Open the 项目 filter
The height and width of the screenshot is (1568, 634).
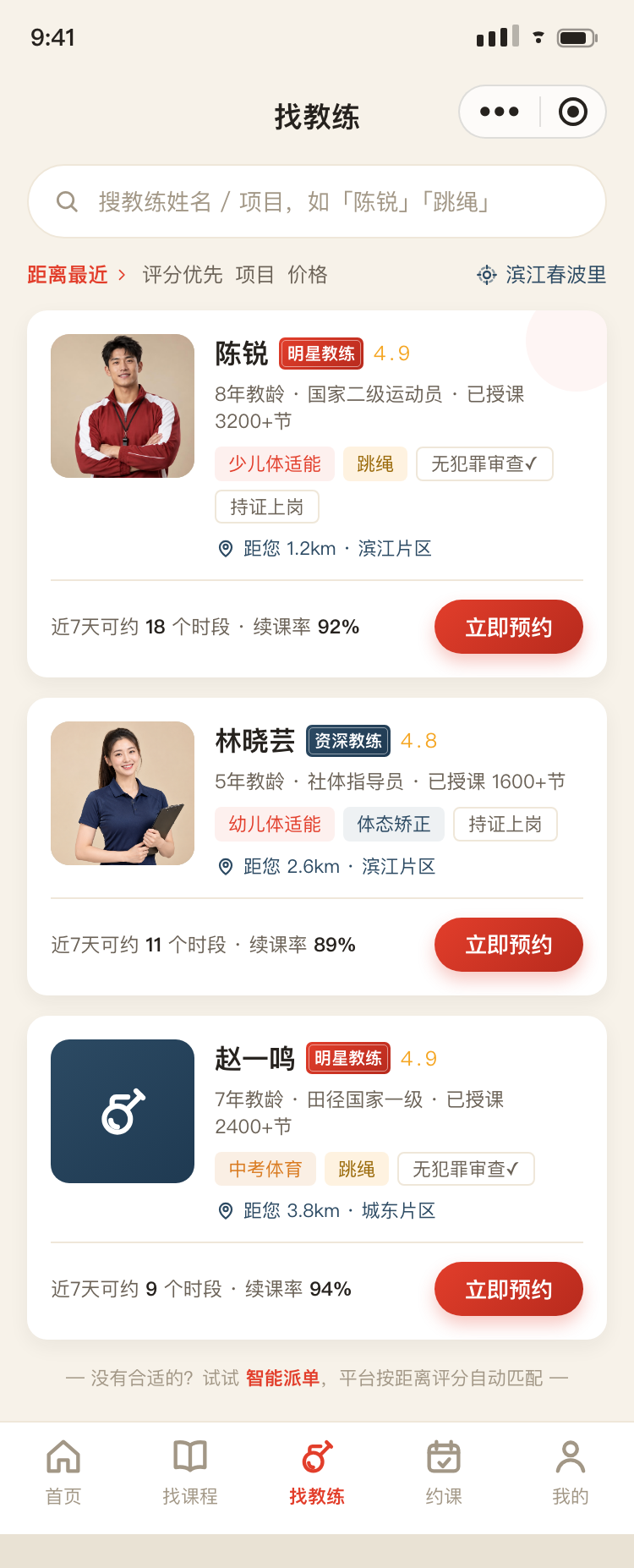pos(255,275)
